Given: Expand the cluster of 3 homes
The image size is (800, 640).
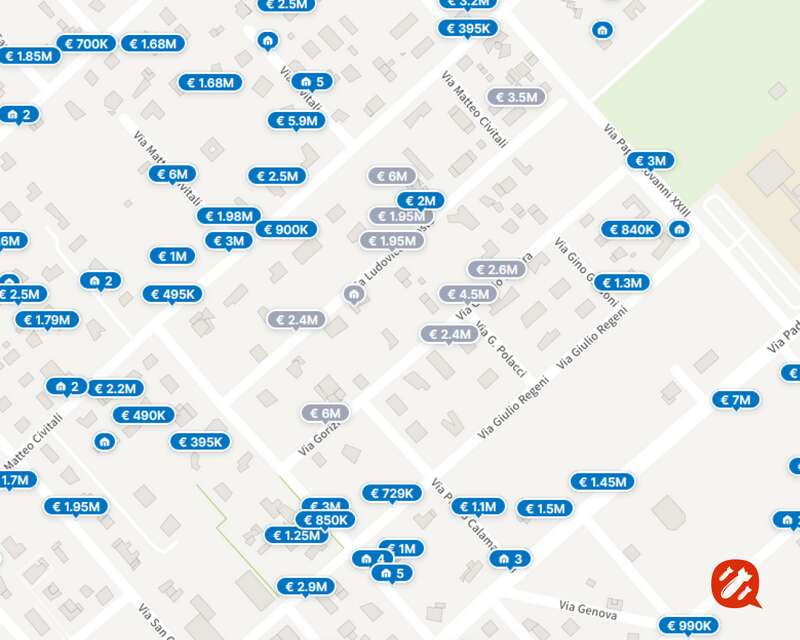Looking at the screenshot, I should click(510, 559).
